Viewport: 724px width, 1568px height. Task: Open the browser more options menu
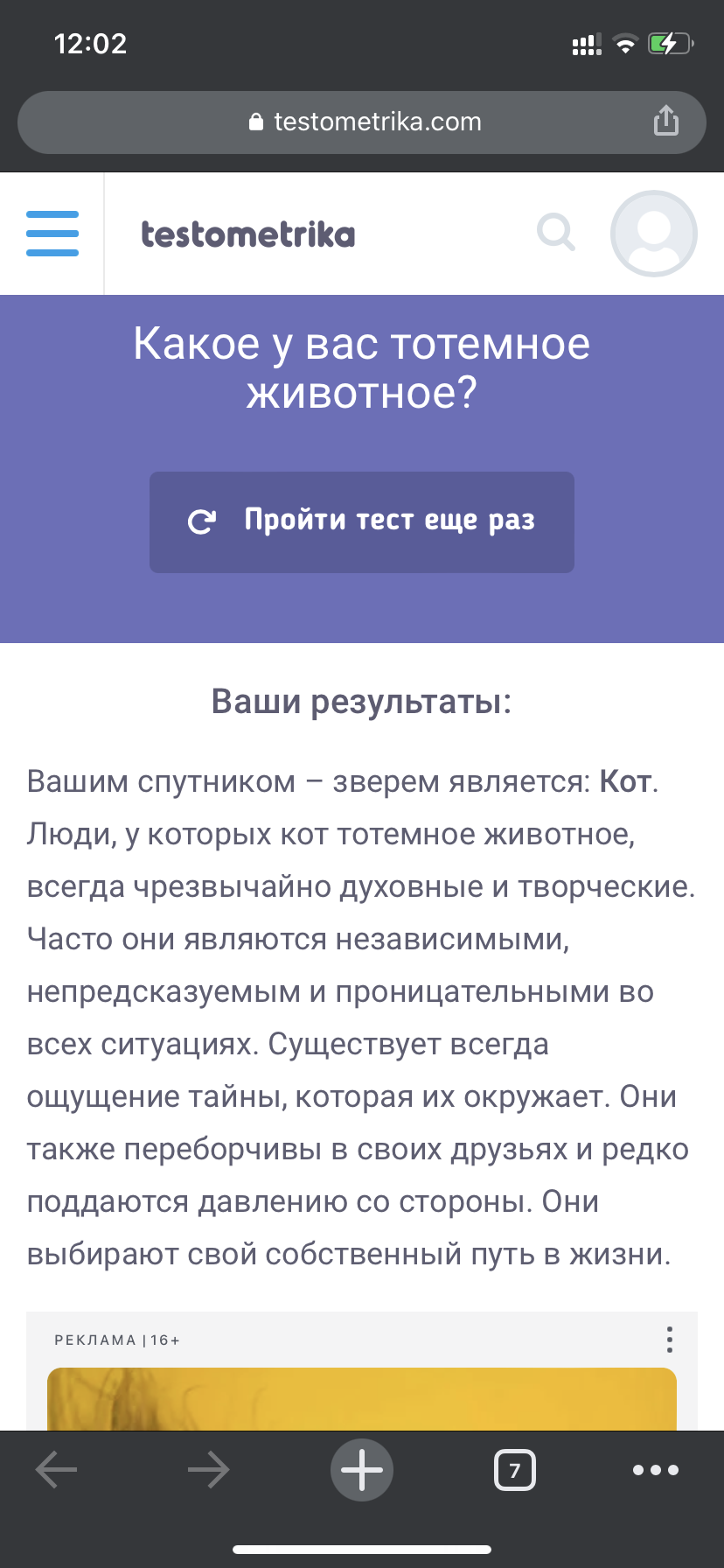[x=656, y=1470]
